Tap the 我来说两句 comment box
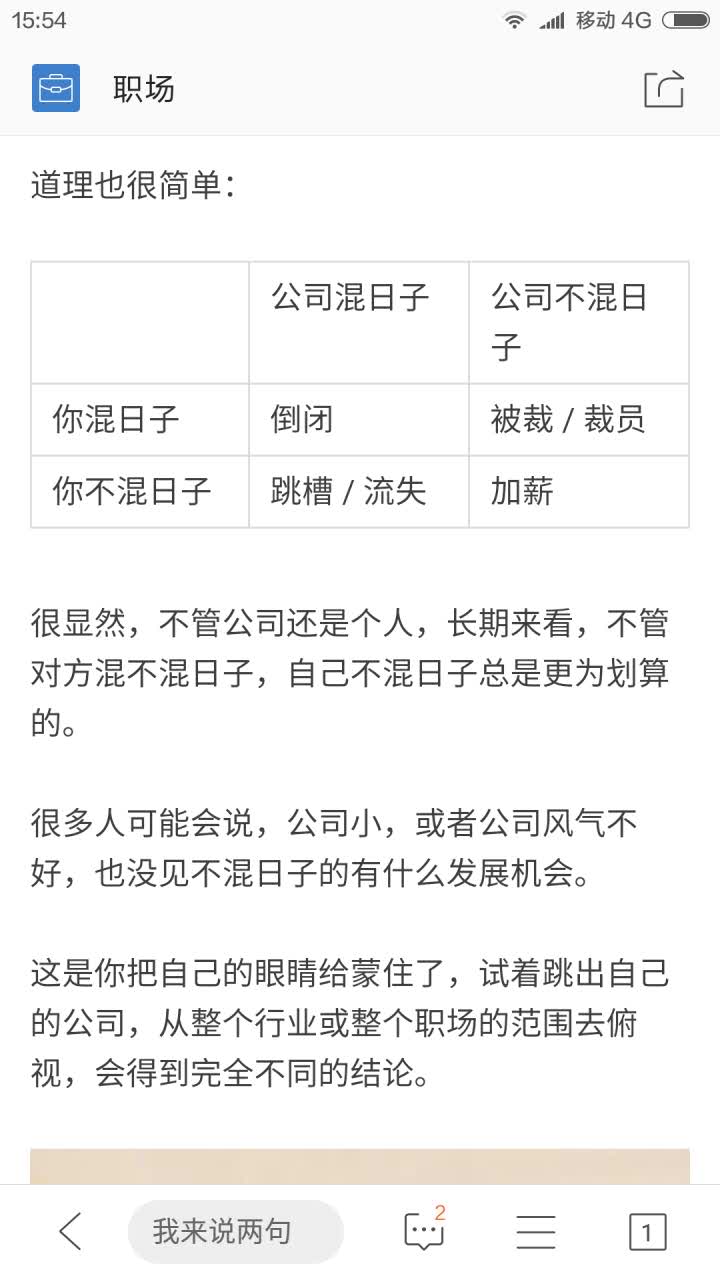This screenshot has width=720, height=1280. click(x=235, y=1231)
